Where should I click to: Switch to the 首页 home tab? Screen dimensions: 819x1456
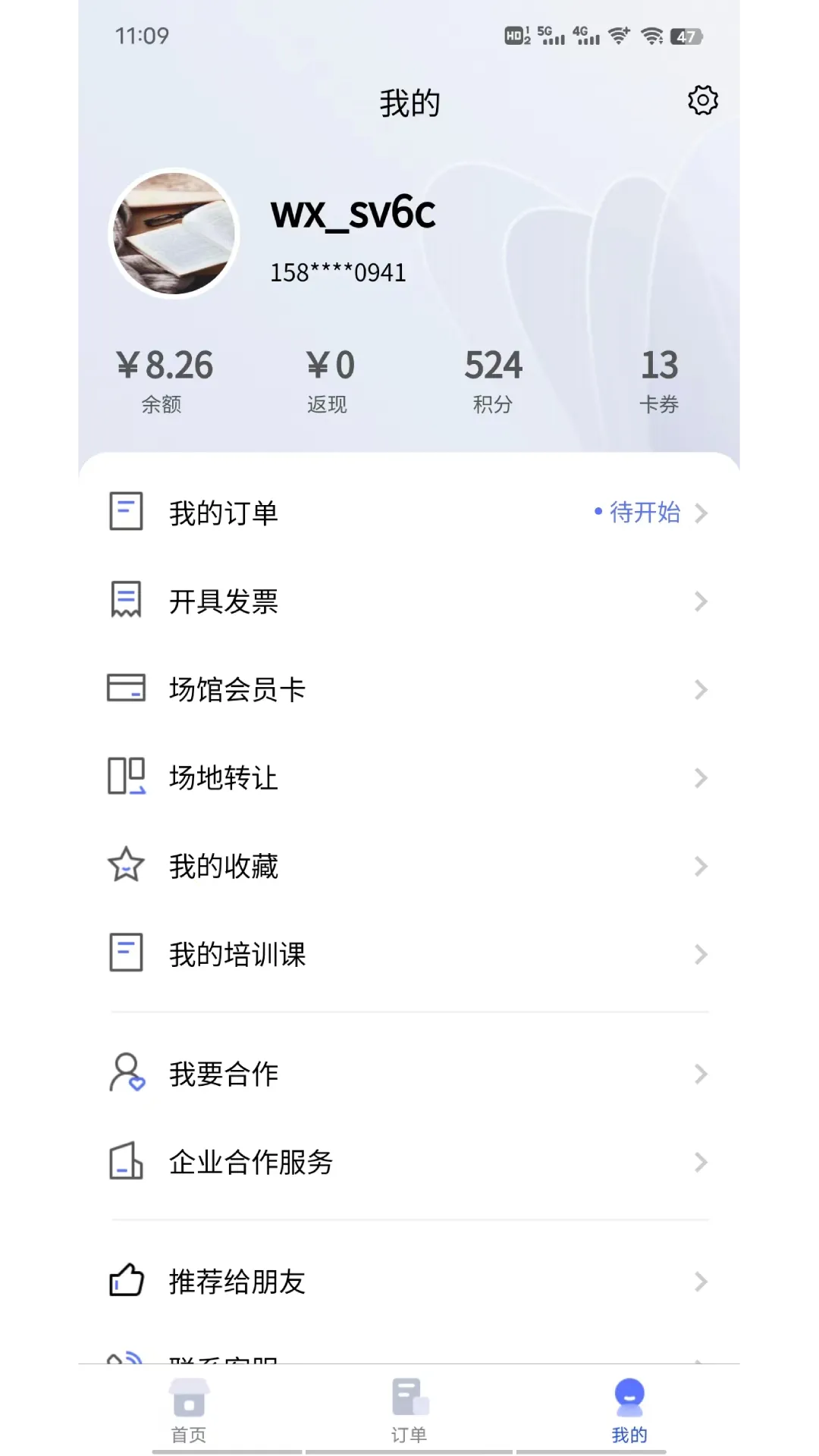click(189, 1410)
